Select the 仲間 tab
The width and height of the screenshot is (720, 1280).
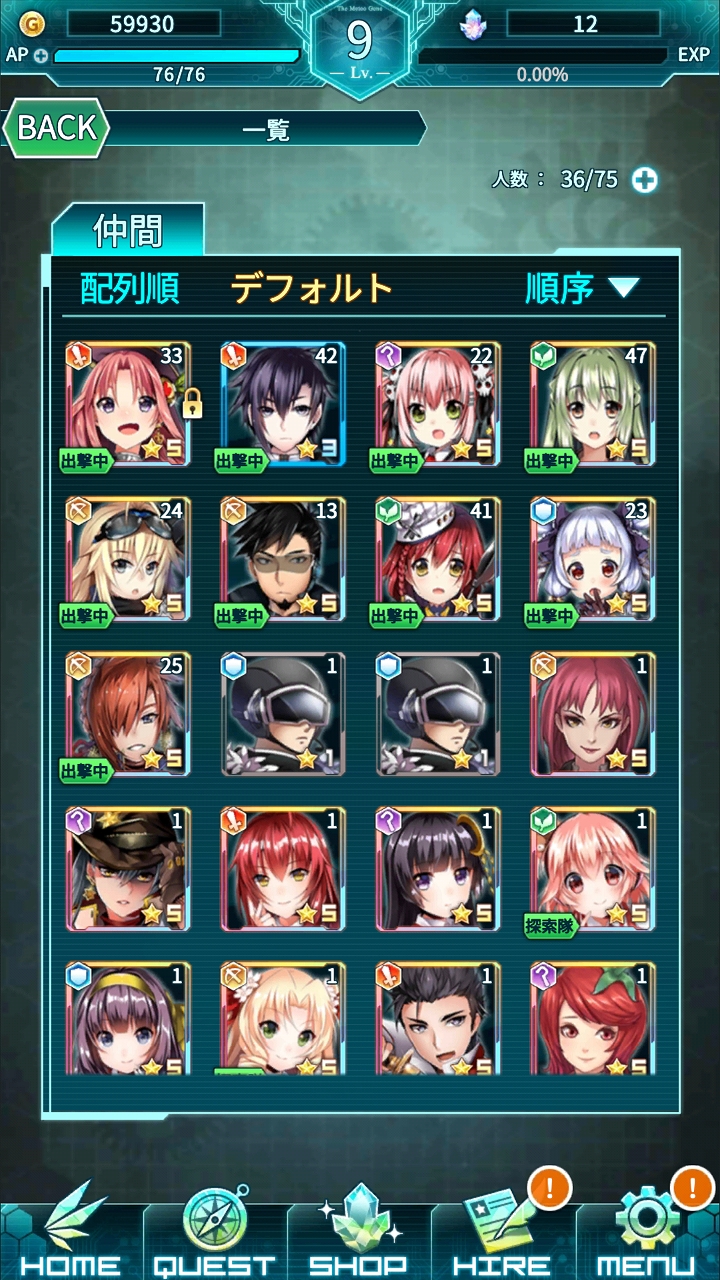pos(128,230)
